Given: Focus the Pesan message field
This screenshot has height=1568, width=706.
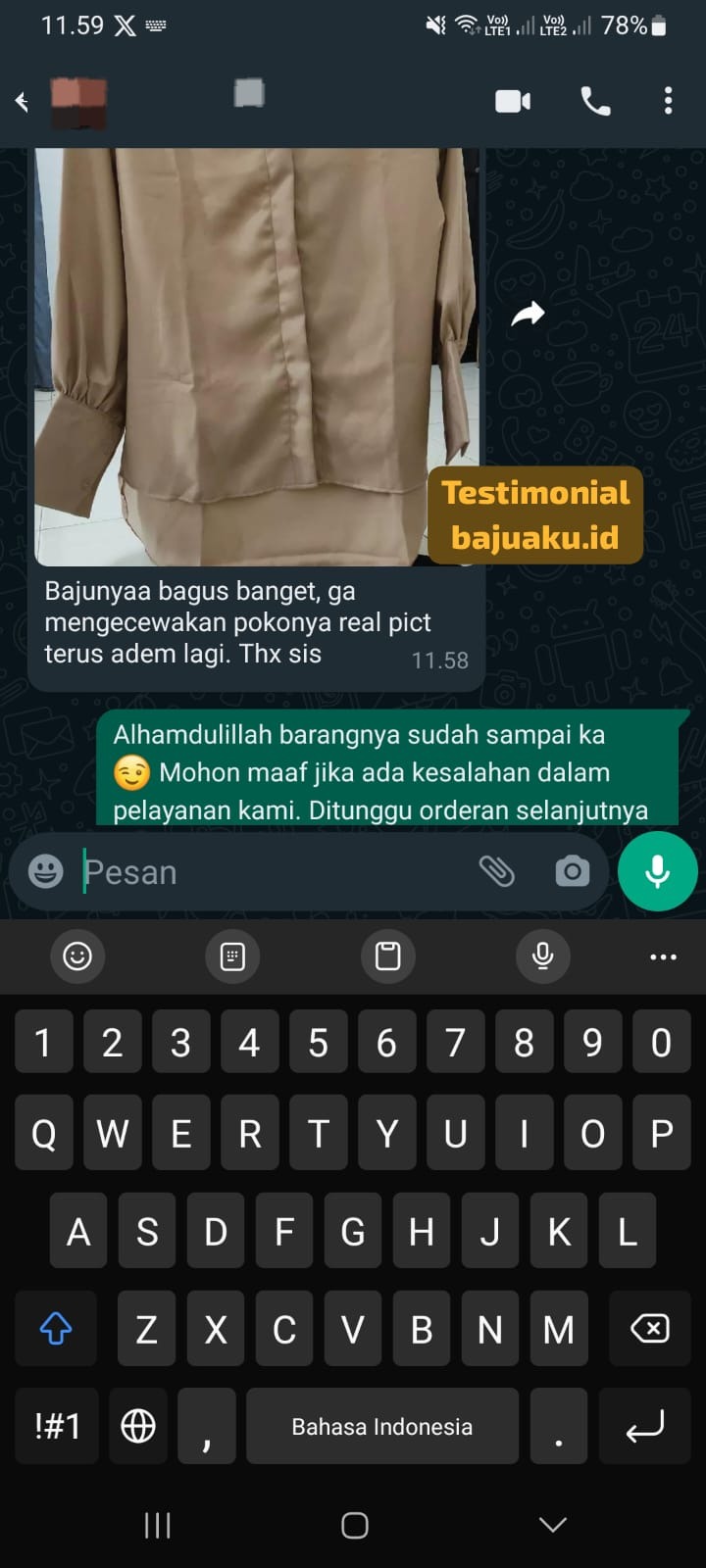Looking at the screenshot, I should pyautogui.click(x=275, y=871).
